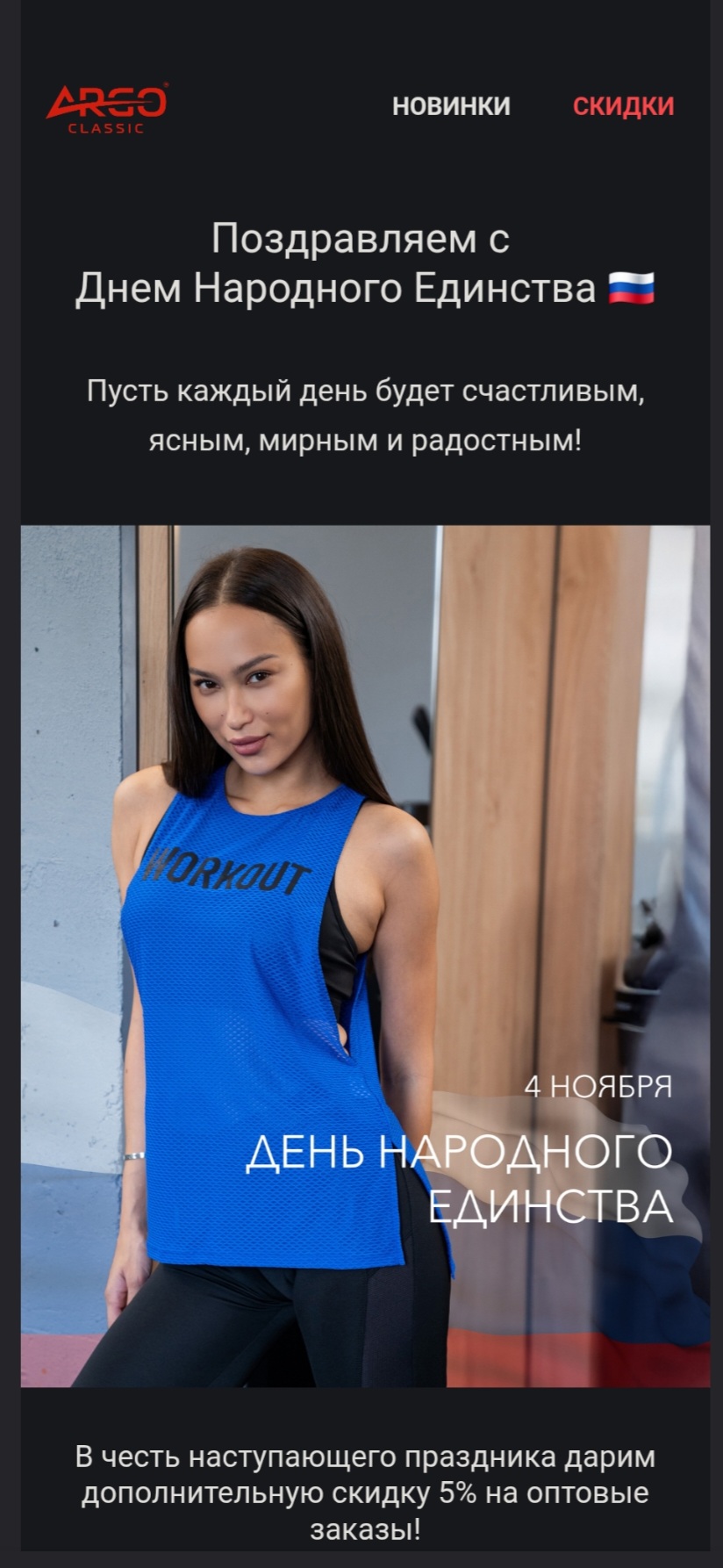Open the День народного единства banner
This screenshot has height=1568, width=723.
point(365,955)
